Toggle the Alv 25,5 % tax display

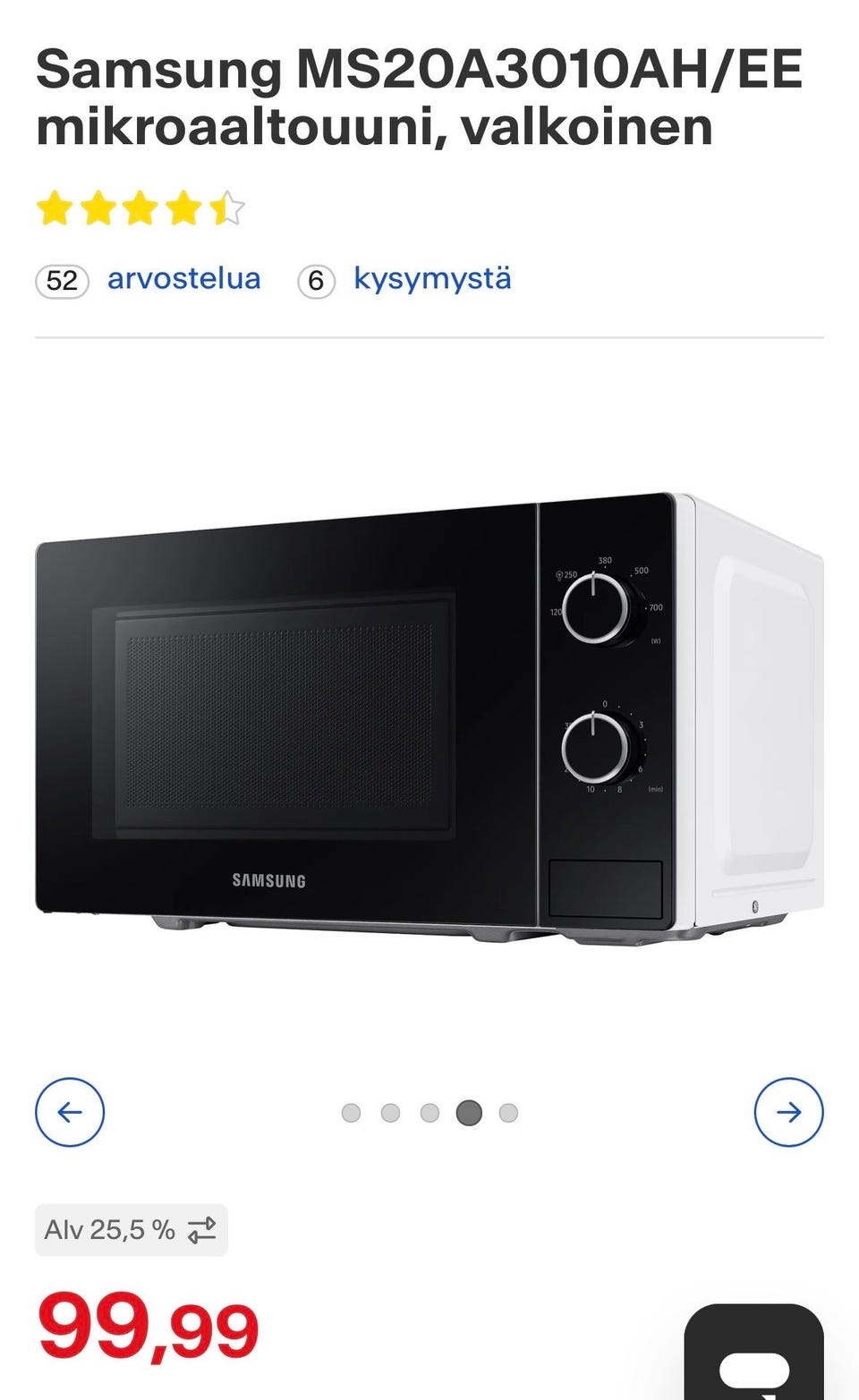(132, 1230)
